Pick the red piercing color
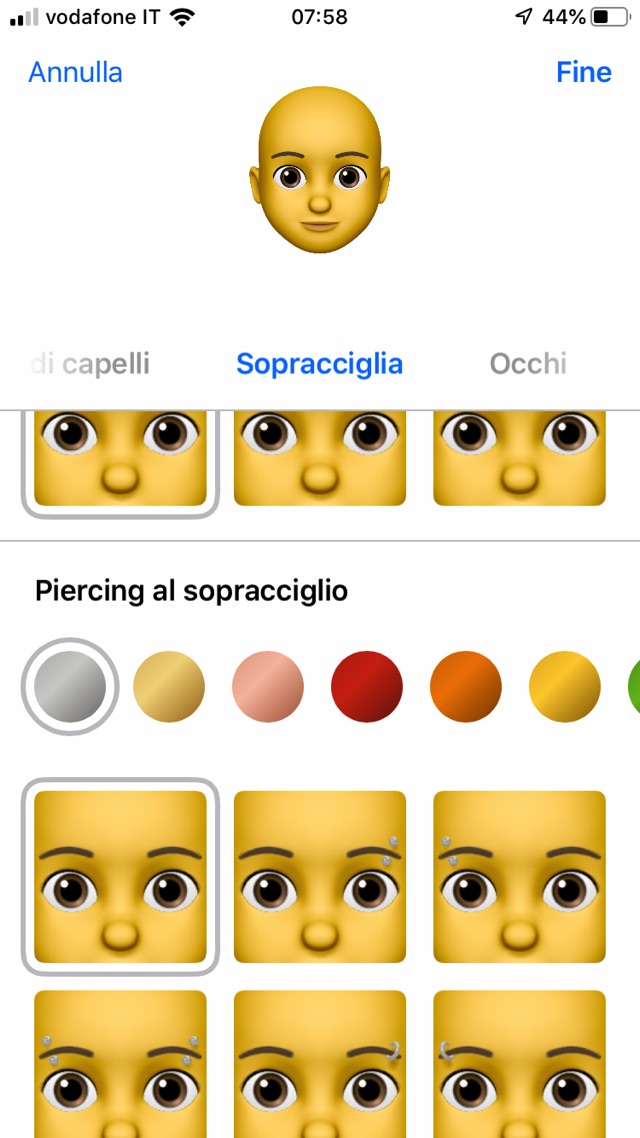This screenshot has height=1138, width=640. coord(367,687)
